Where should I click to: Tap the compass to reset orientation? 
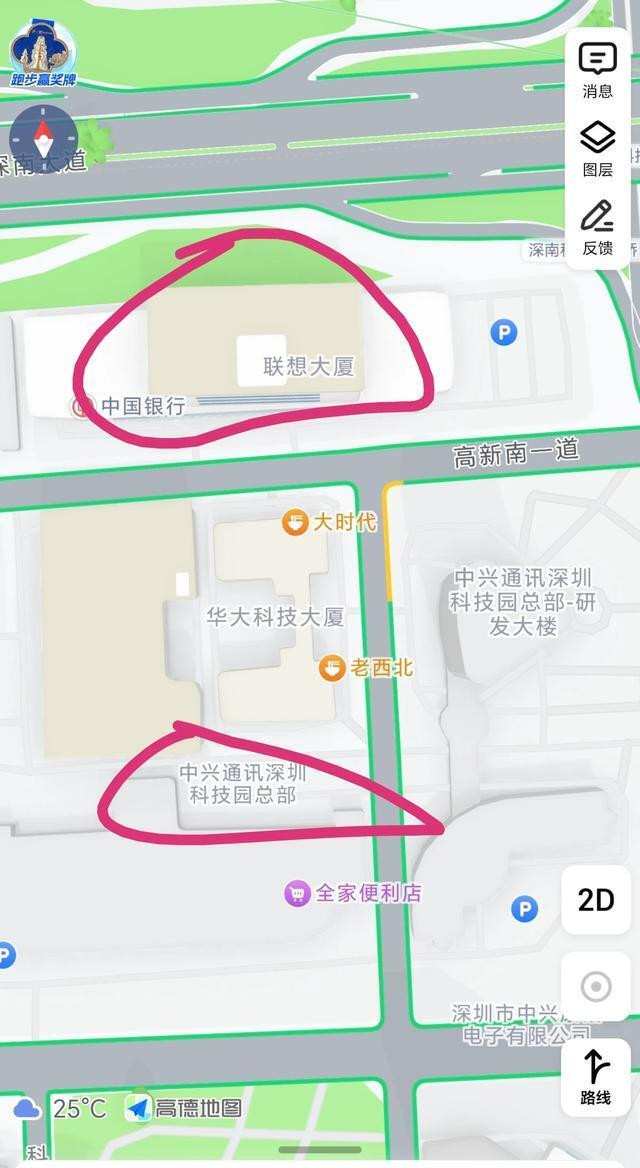43,139
